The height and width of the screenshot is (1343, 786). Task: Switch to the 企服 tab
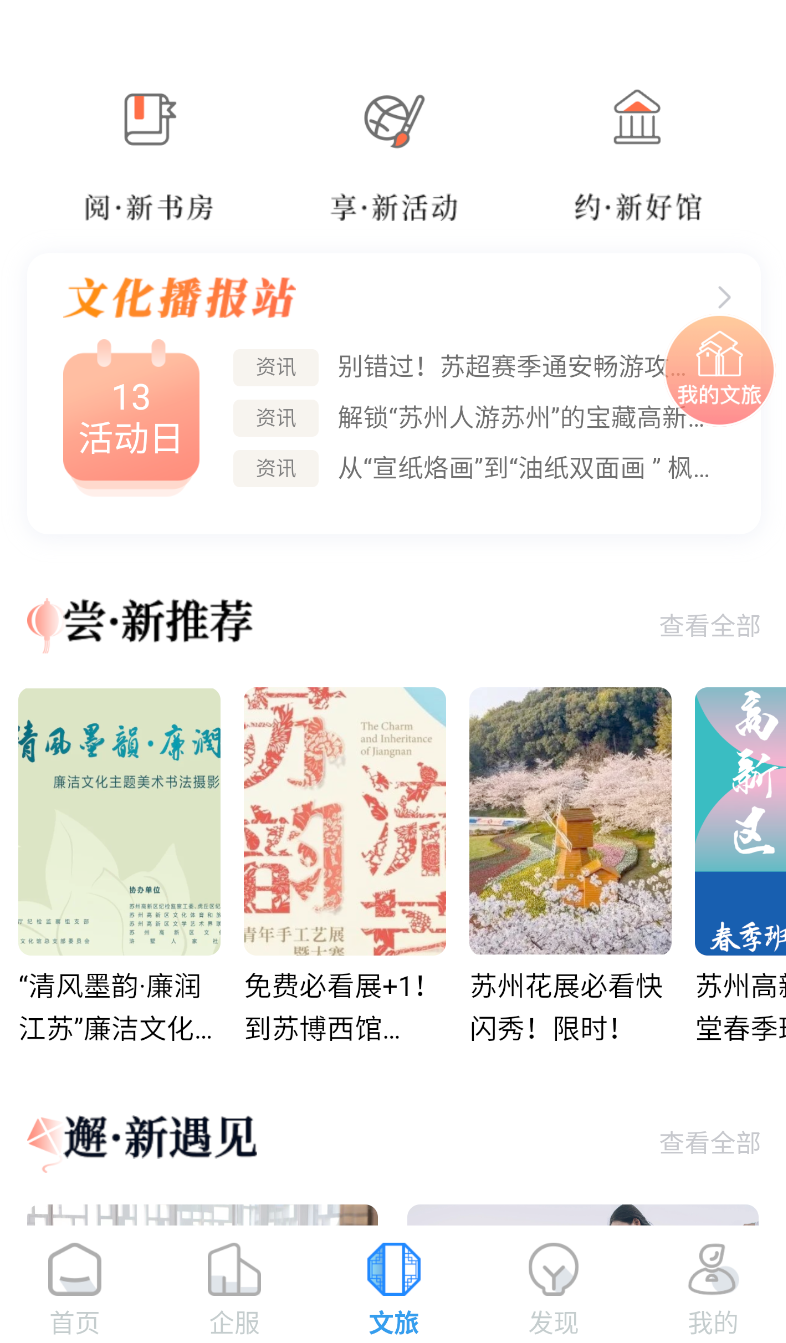pyautogui.click(x=234, y=1289)
